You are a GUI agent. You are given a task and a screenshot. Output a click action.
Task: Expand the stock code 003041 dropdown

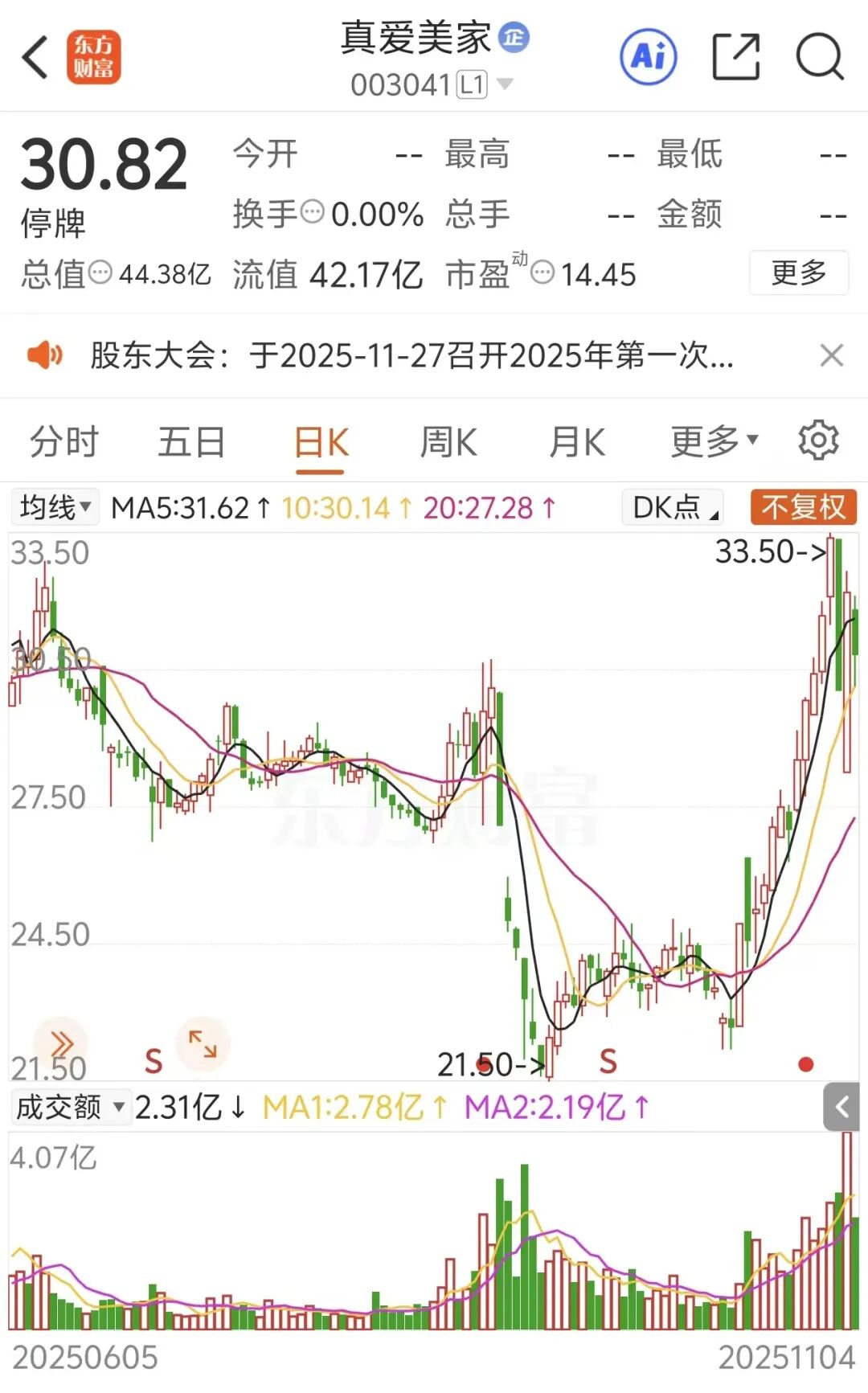(505, 84)
